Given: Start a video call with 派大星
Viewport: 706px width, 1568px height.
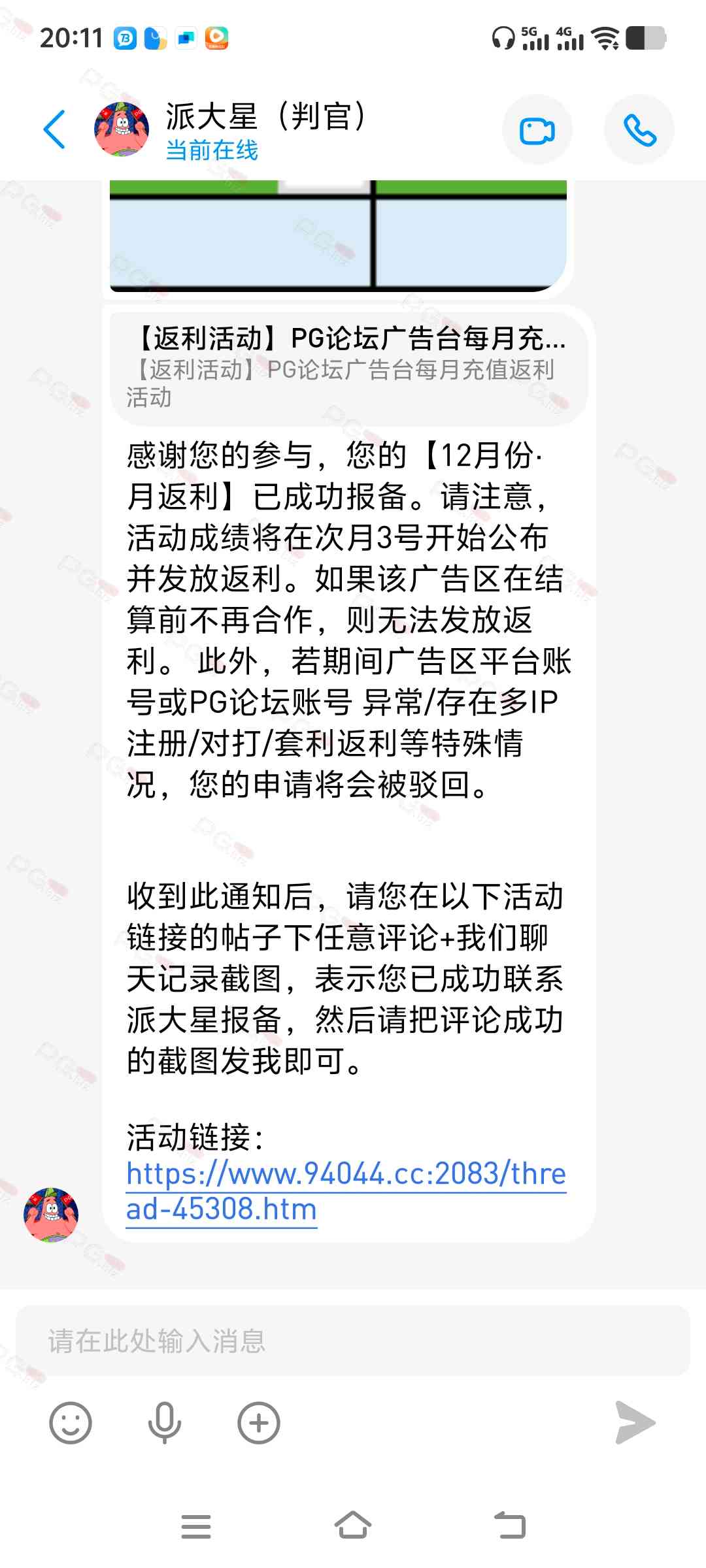Looking at the screenshot, I should (x=537, y=129).
